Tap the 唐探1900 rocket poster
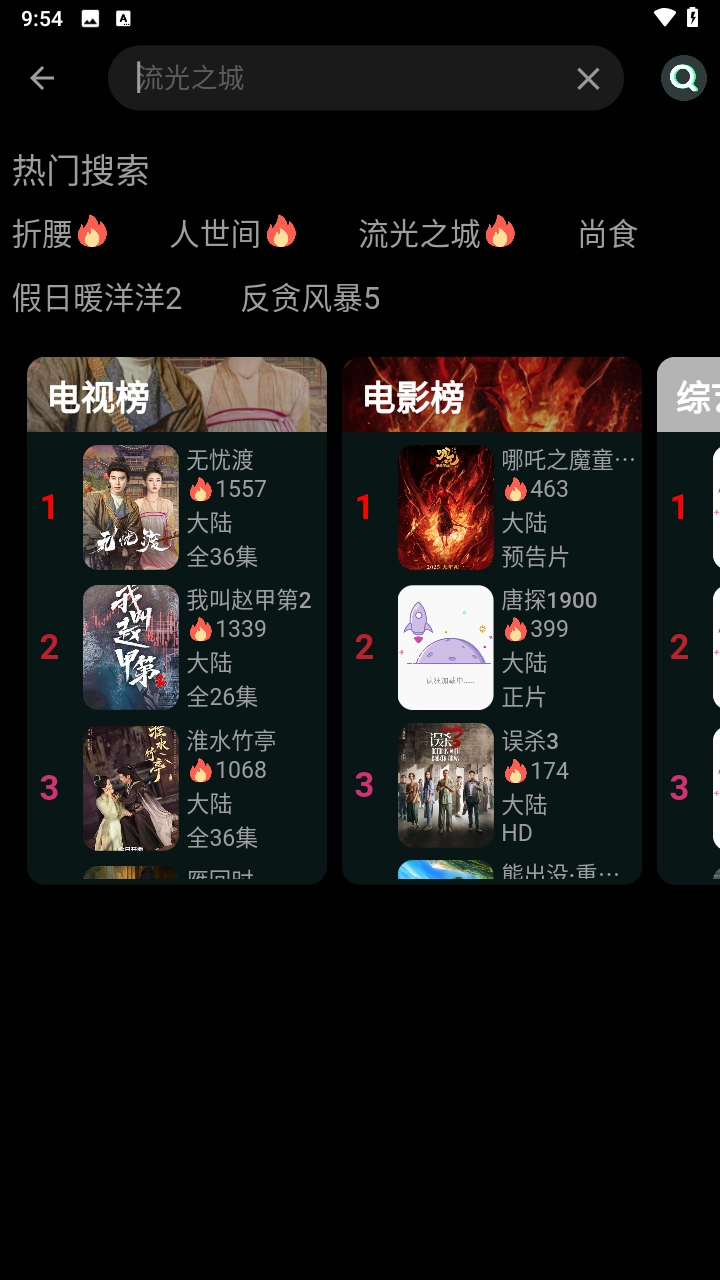The width and height of the screenshot is (720, 1280). pos(445,647)
